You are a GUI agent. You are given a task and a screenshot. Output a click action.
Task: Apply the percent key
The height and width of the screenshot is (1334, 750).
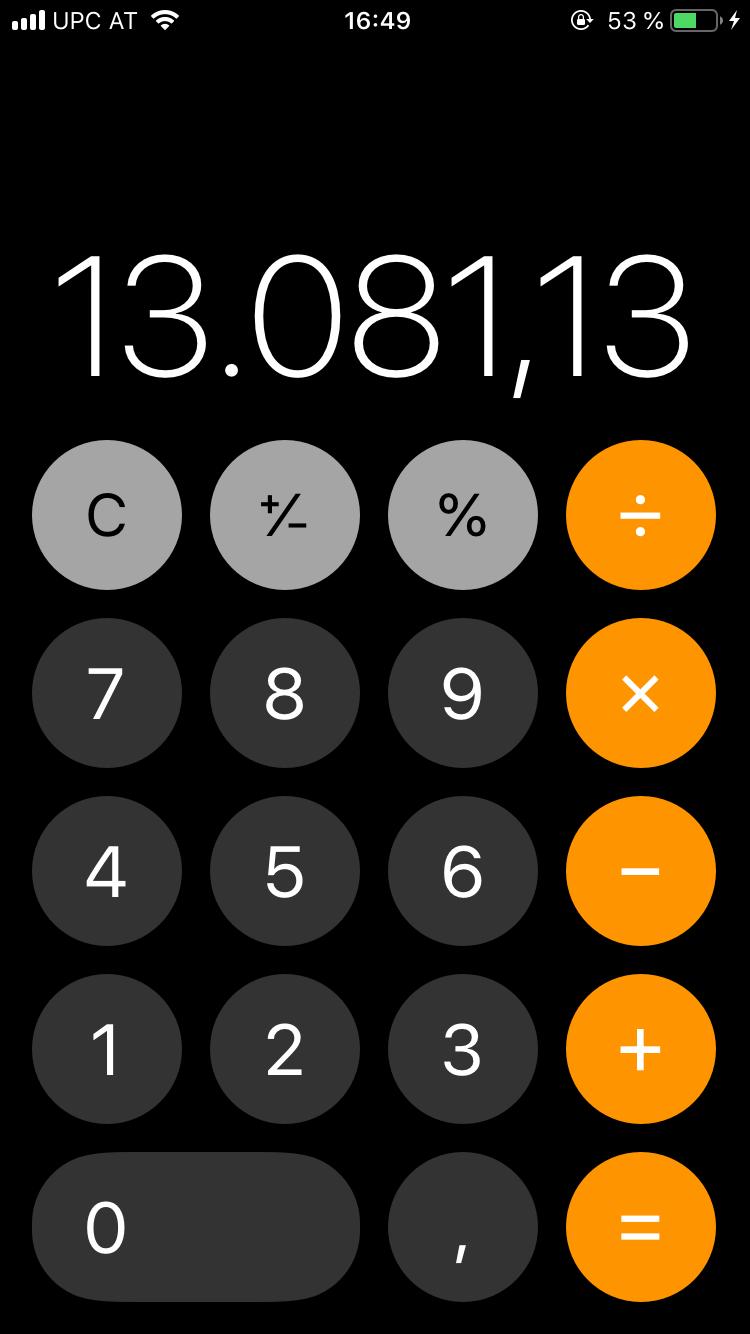pos(463,515)
